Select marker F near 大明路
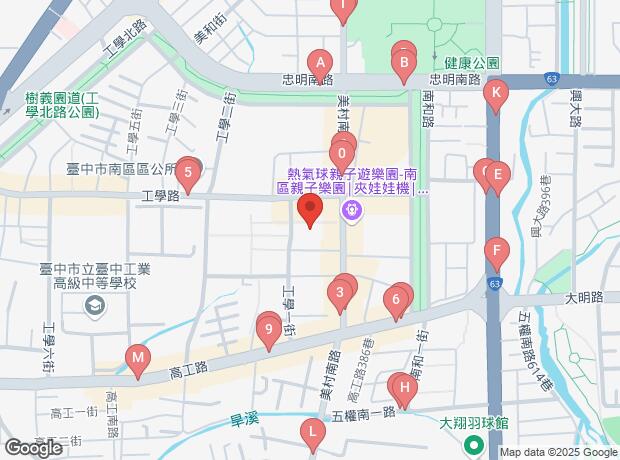 496,250
